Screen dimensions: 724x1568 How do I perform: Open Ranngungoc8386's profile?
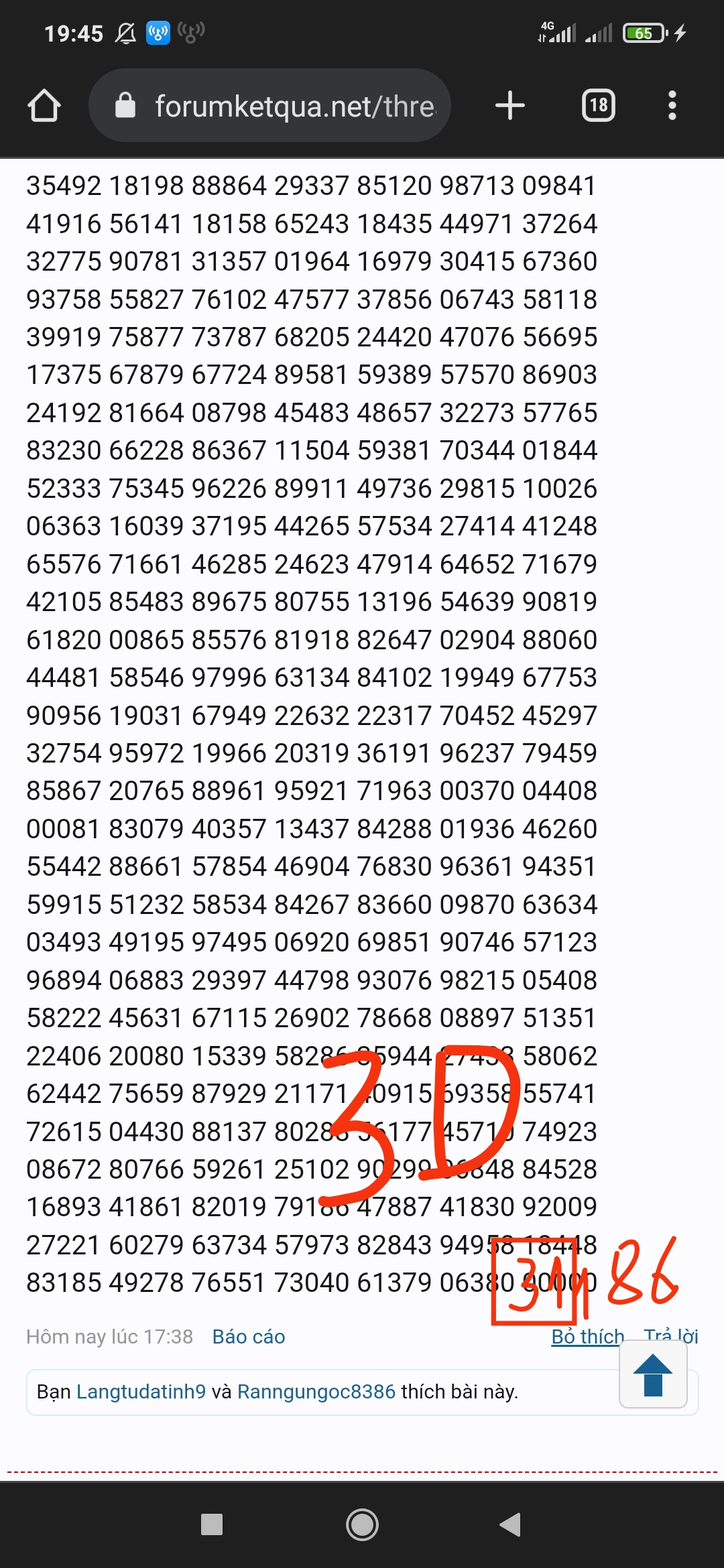316,1392
